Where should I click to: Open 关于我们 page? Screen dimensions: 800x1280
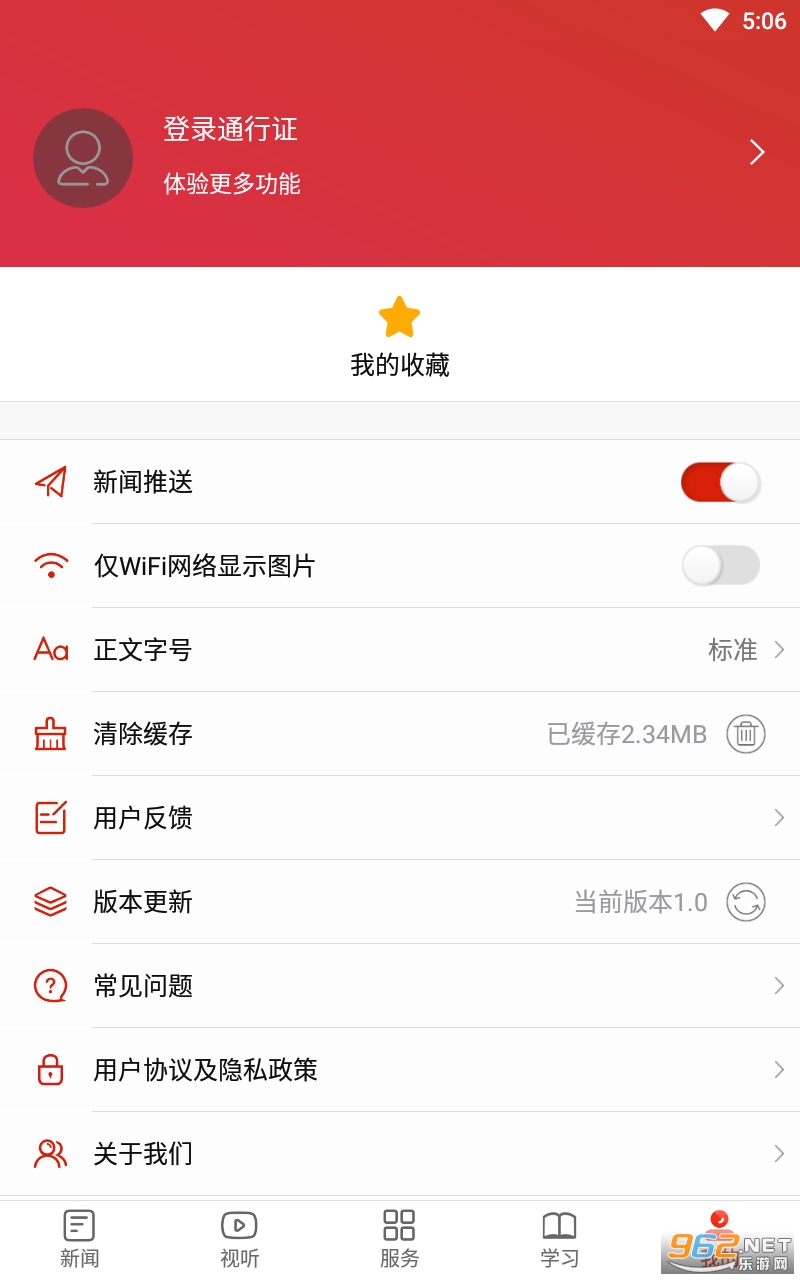pos(400,1154)
